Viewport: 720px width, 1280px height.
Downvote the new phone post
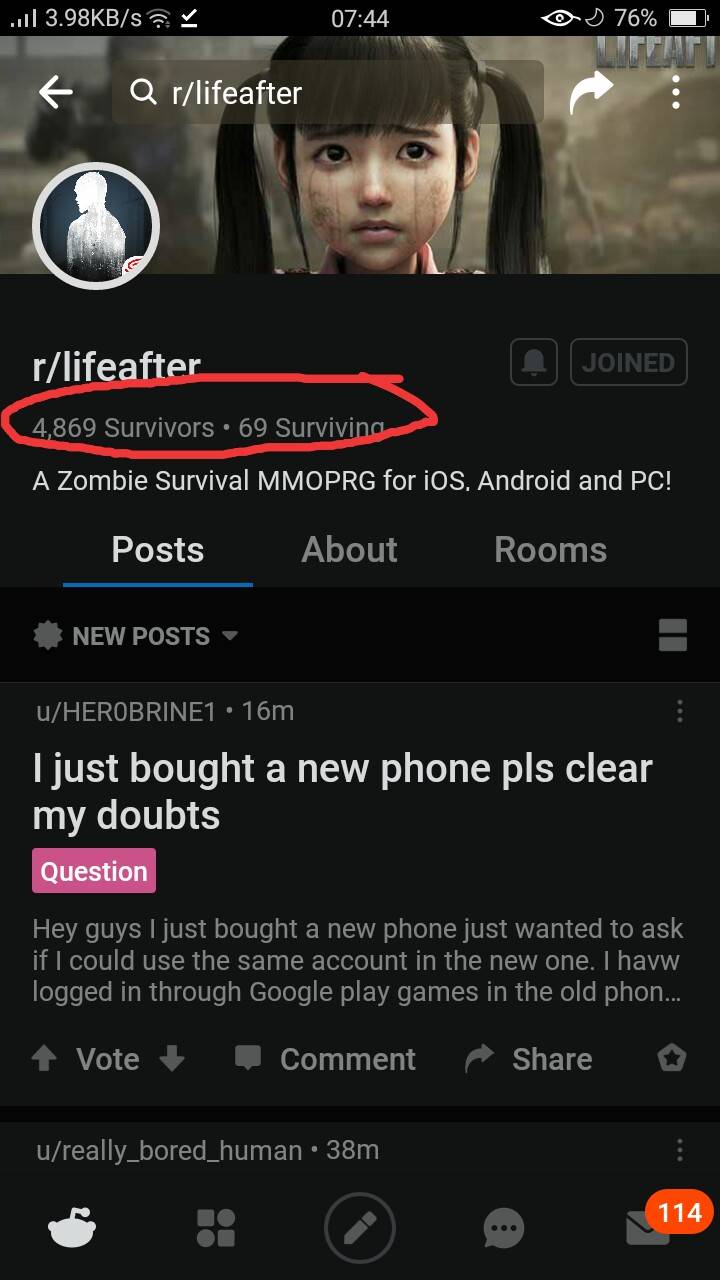tap(172, 1059)
